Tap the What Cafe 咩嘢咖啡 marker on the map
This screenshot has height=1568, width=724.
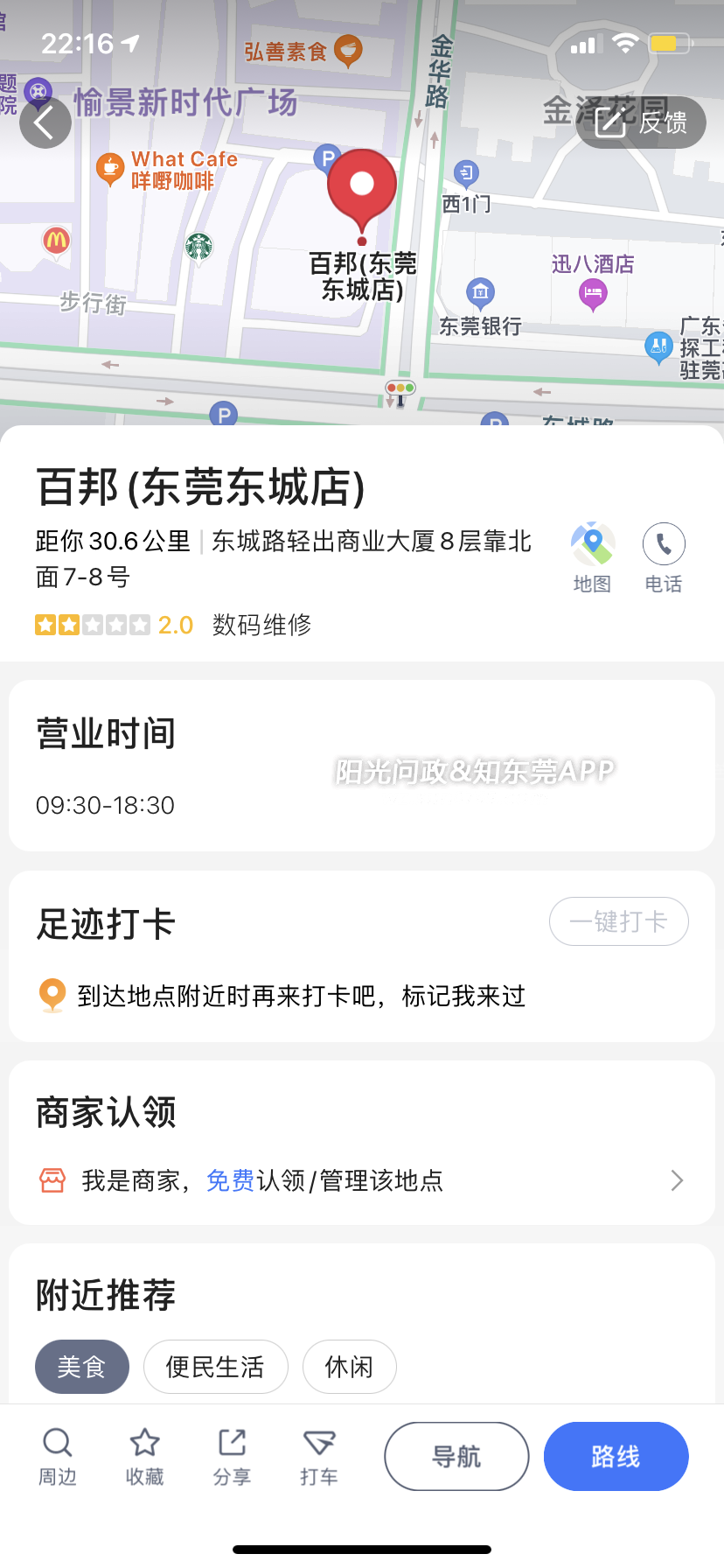[167, 170]
